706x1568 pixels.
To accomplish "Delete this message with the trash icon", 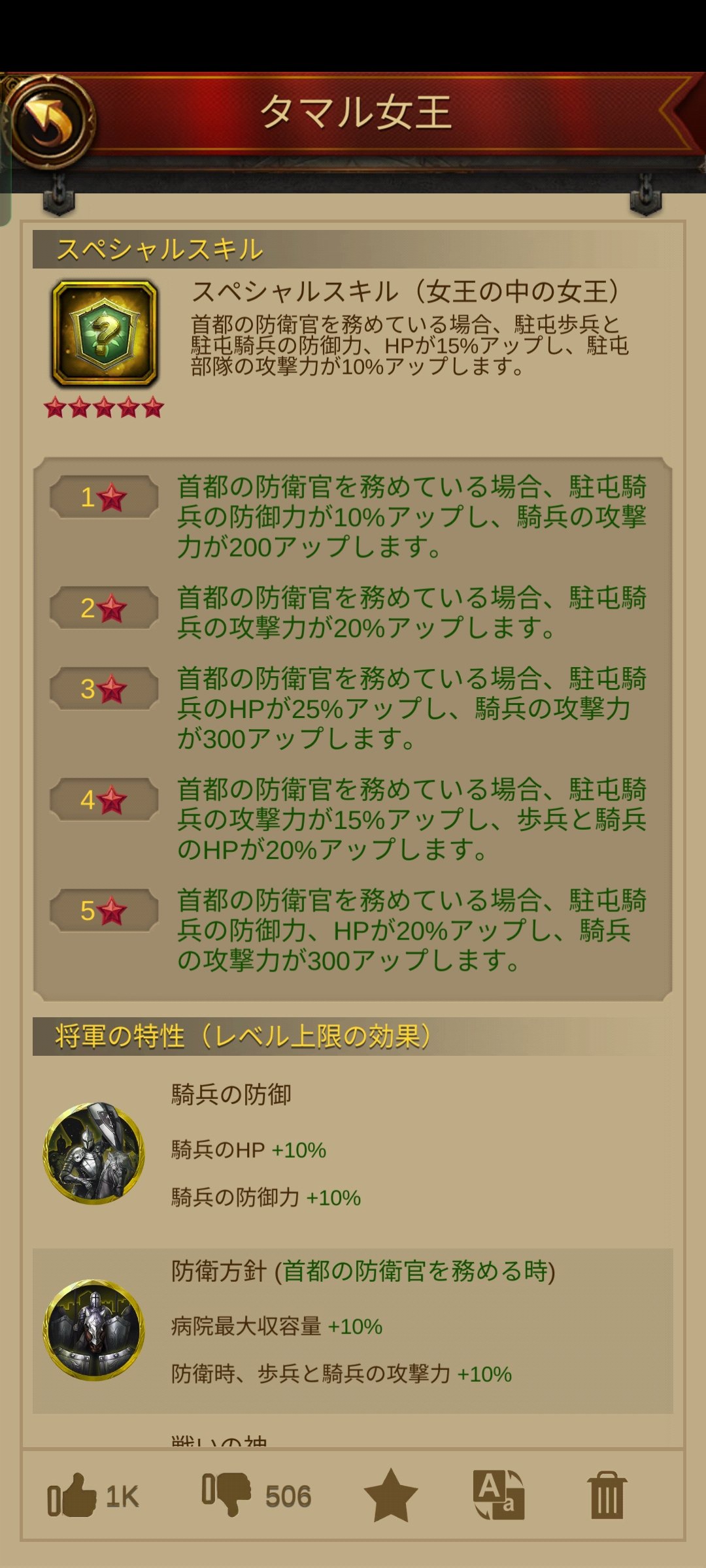I will click(607, 1495).
